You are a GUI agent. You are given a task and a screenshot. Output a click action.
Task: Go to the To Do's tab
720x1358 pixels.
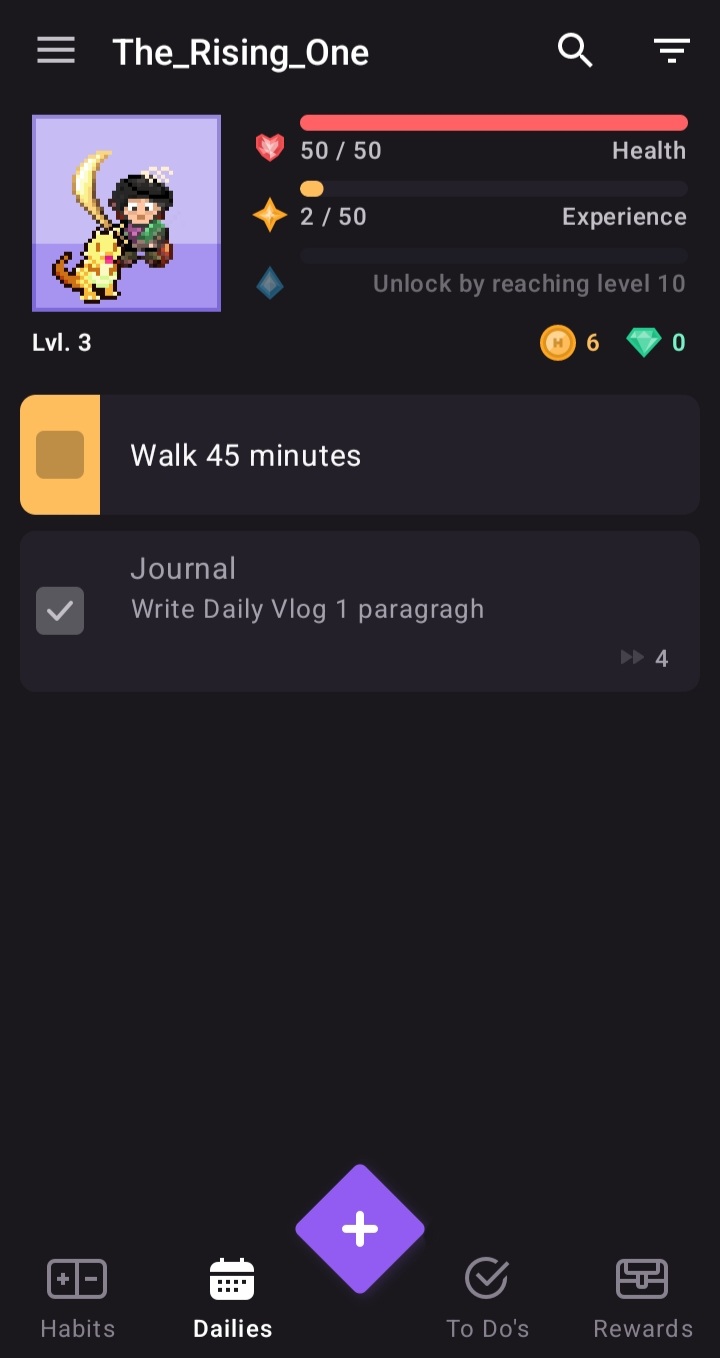point(487,1299)
